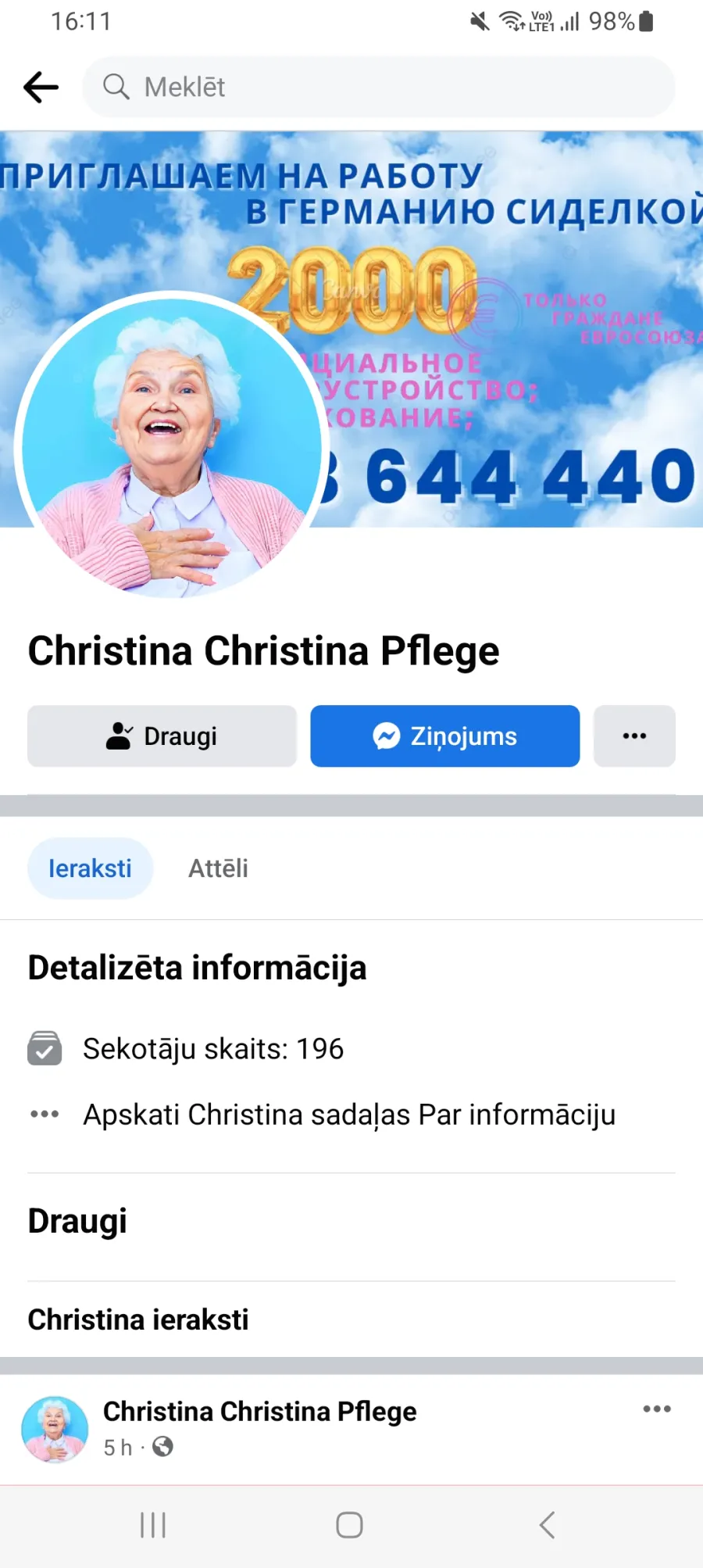Viewport: 703px width, 1568px height.
Task: View the profile picture
Action: (171, 448)
